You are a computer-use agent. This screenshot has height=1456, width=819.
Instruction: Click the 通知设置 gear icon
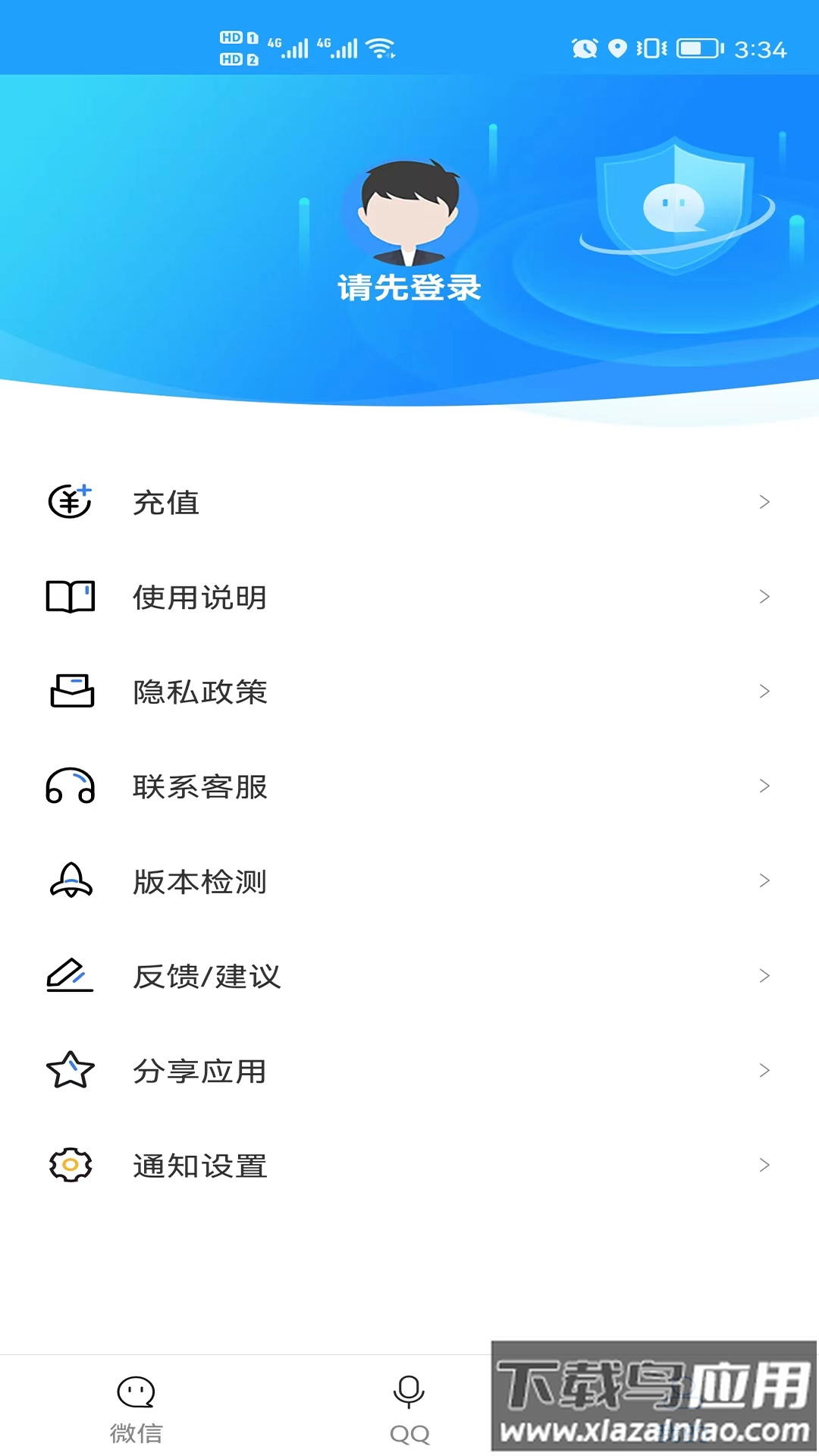click(70, 1166)
